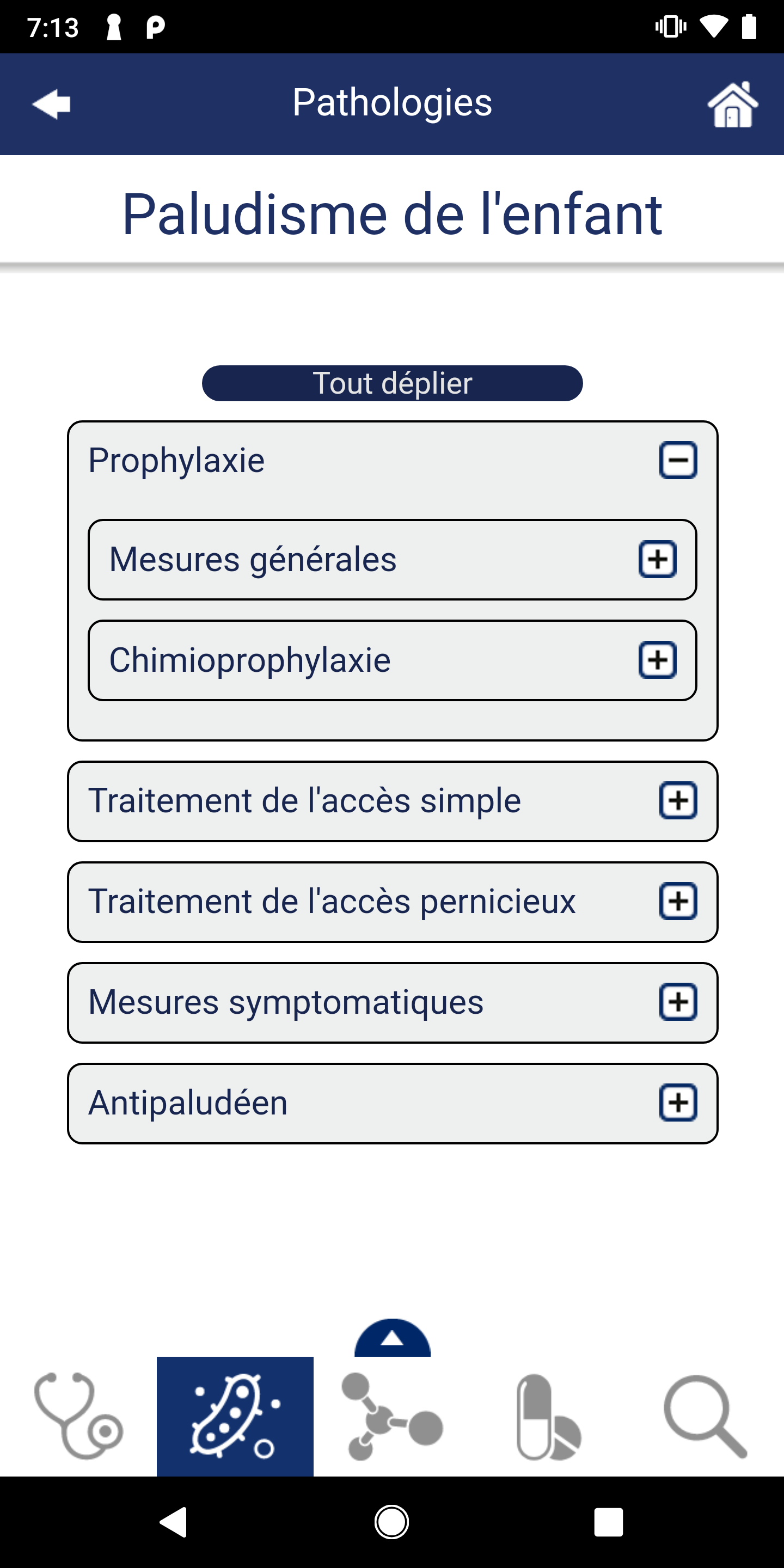Viewport: 784px width, 1568px height.
Task: Open the system recent apps
Action: pyautogui.click(x=609, y=1522)
